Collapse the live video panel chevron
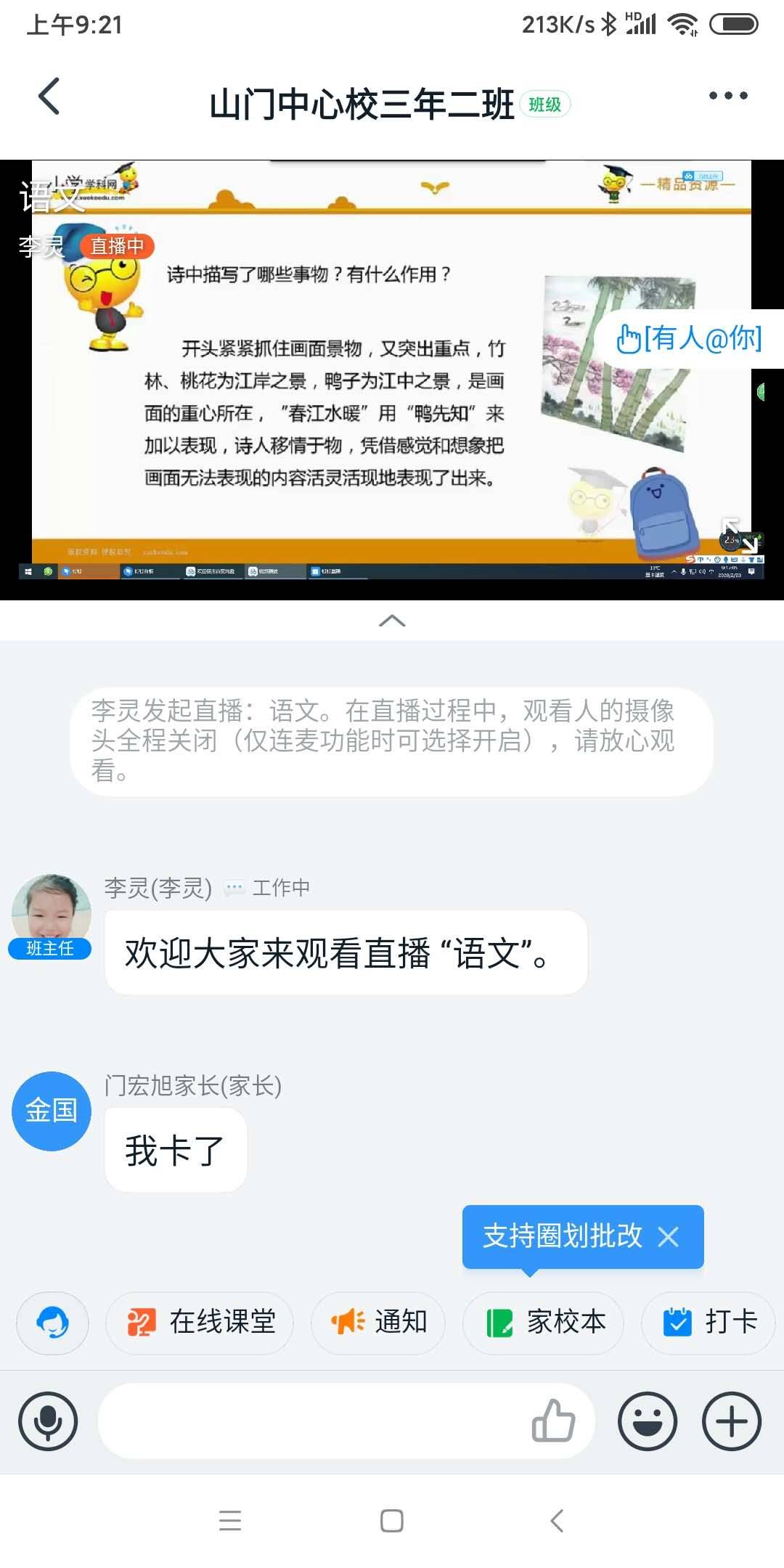Screen dimensions: 784x1568 (392, 620)
